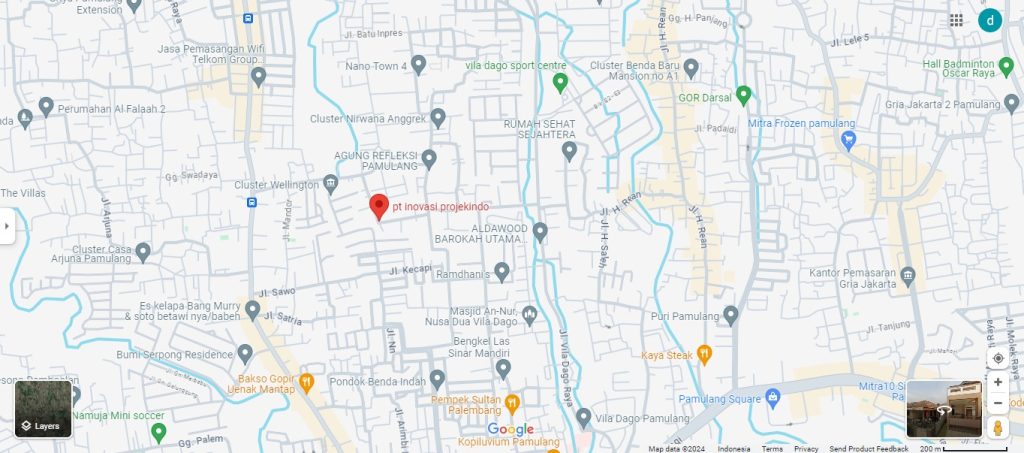Open the Layers map type switcher

(43, 409)
